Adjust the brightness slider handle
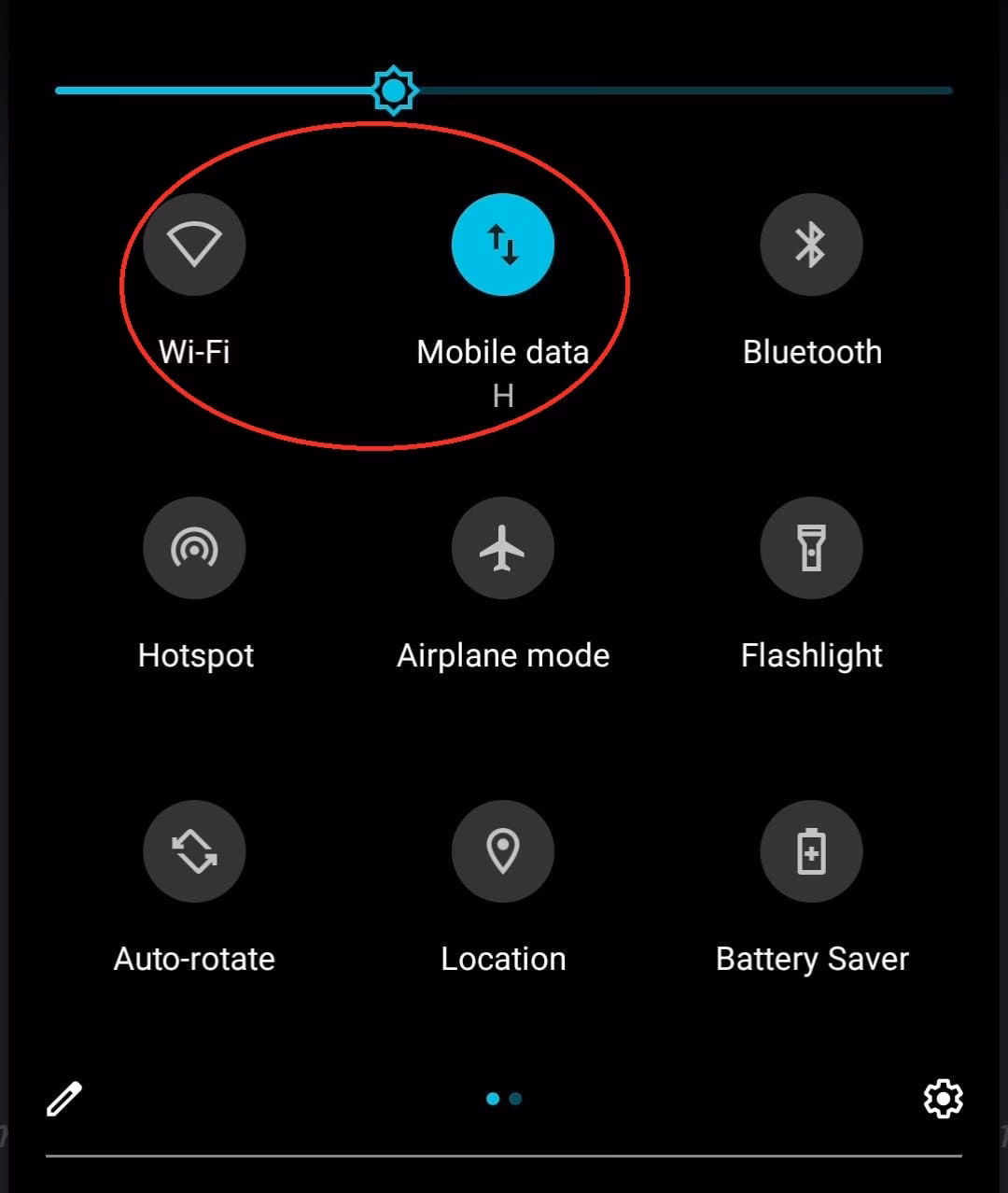 click(394, 90)
